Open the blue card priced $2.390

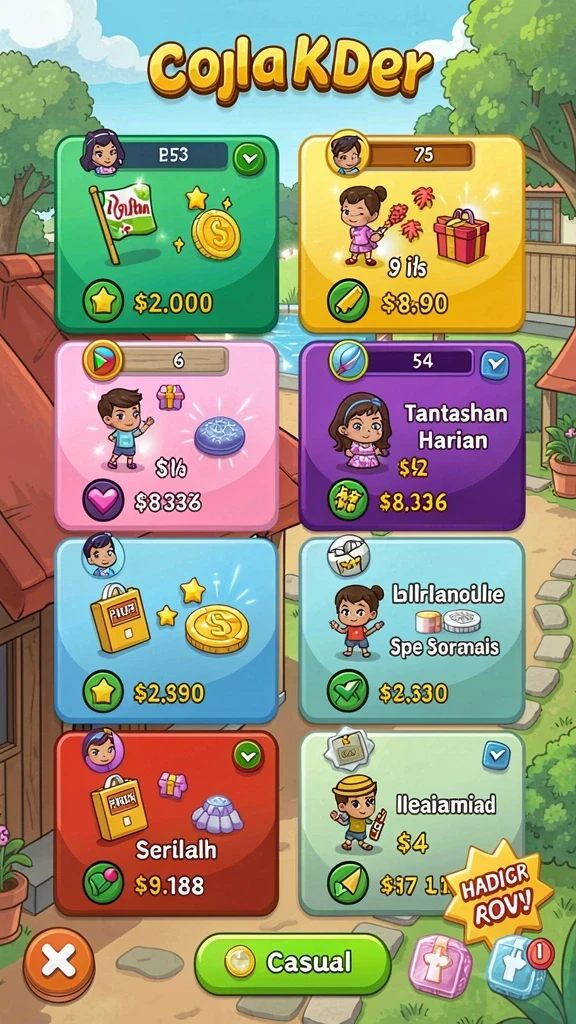pos(167,630)
